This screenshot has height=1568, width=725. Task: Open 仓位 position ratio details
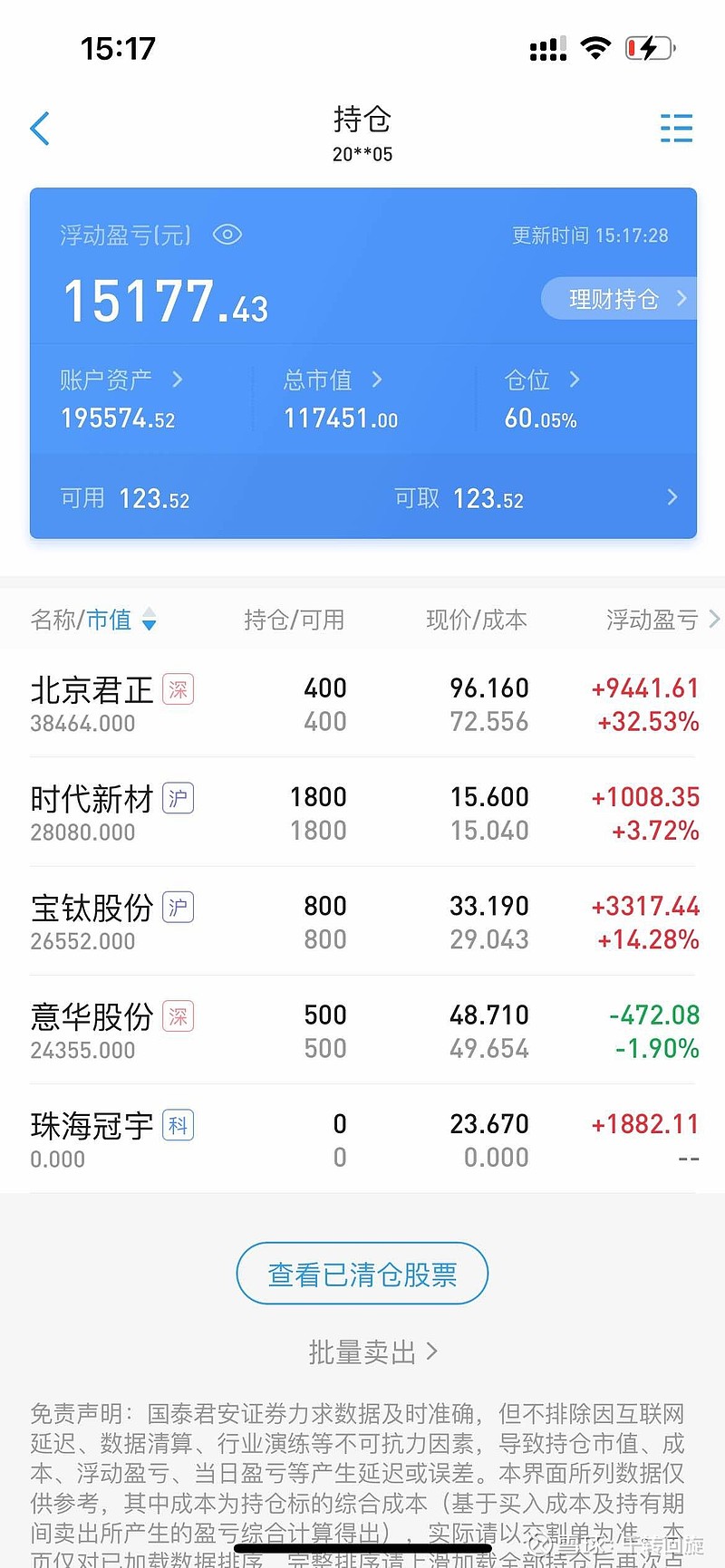pyautogui.click(x=542, y=380)
